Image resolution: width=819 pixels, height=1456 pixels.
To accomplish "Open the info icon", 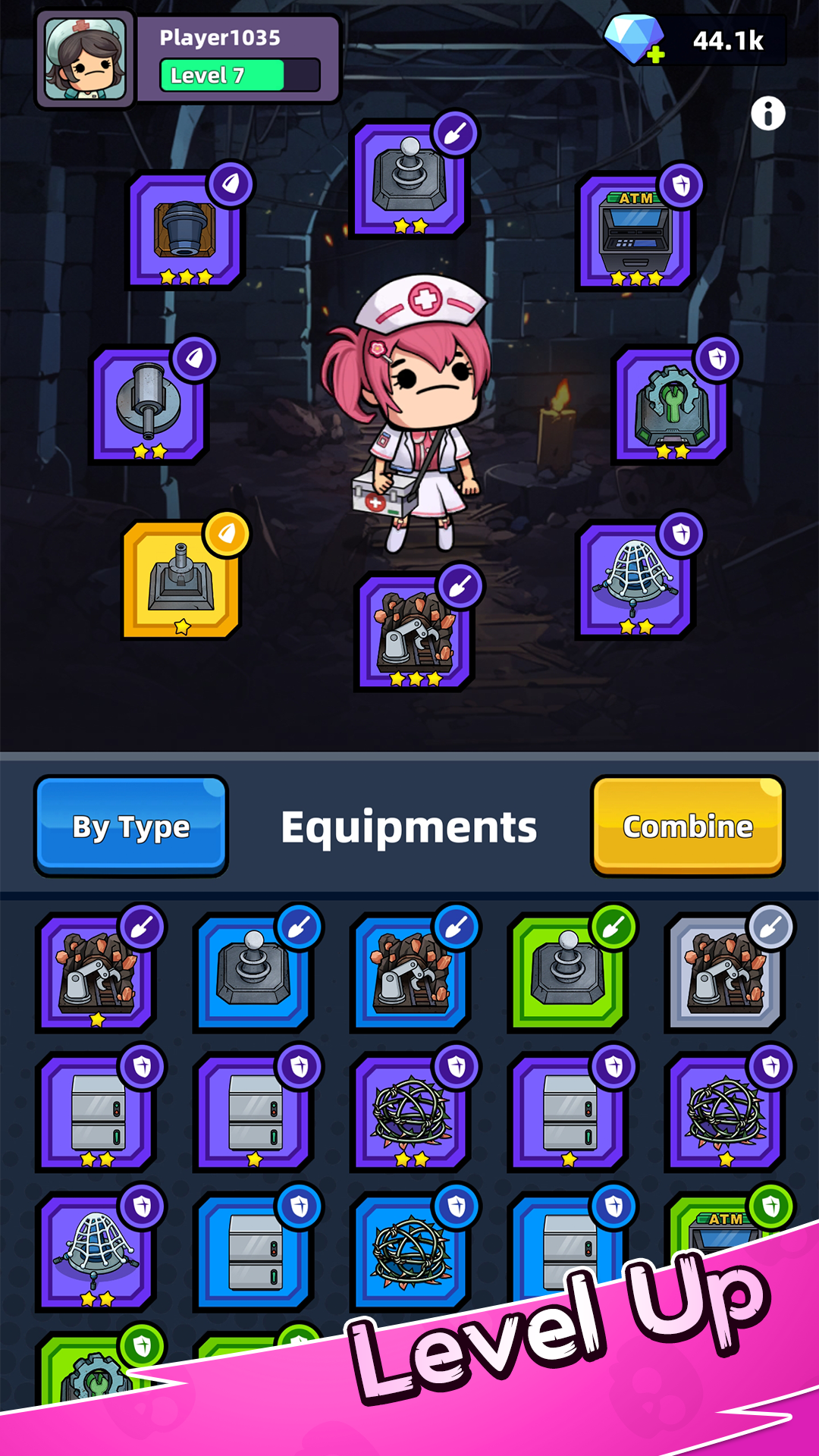I will (767, 114).
